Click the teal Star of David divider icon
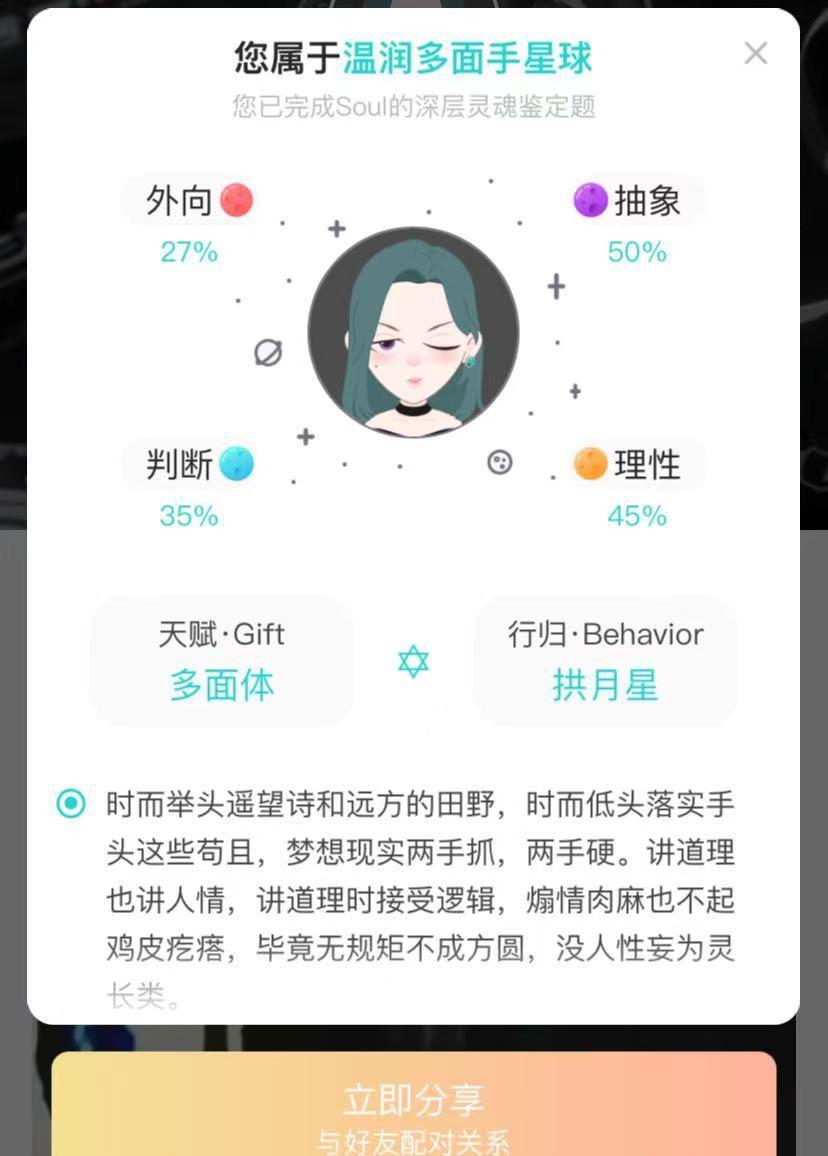Viewport: 828px width, 1156px height. (414, 661)
